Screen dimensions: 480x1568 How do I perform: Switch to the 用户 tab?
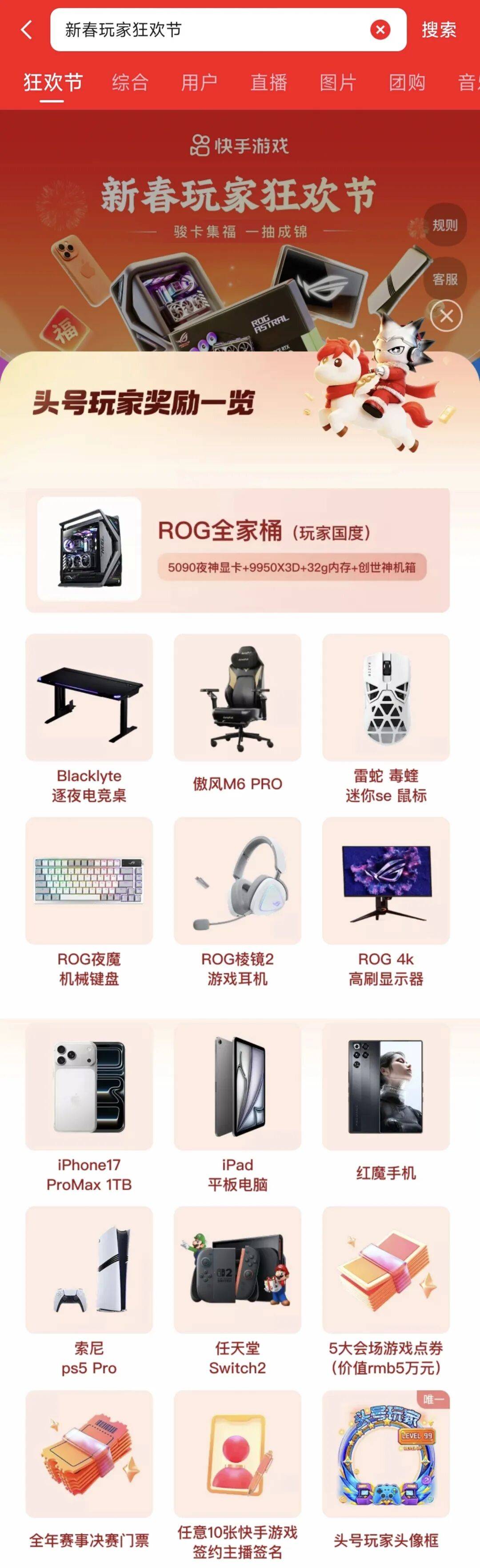(199, 82)
